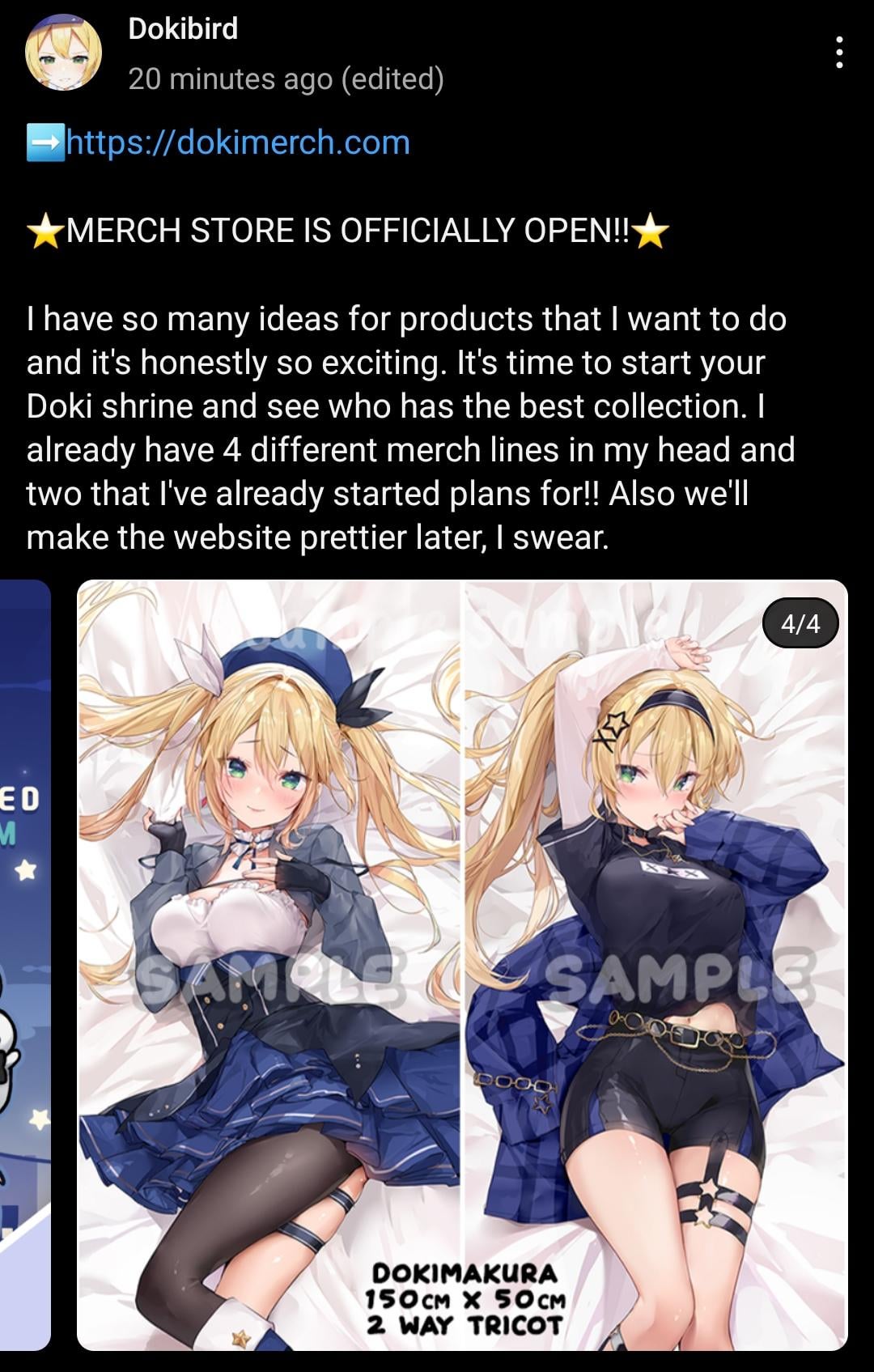The width and height of the screenshot is (874, 1372).
Task: Open the dokimerch.com link
Action: (238, 142)
